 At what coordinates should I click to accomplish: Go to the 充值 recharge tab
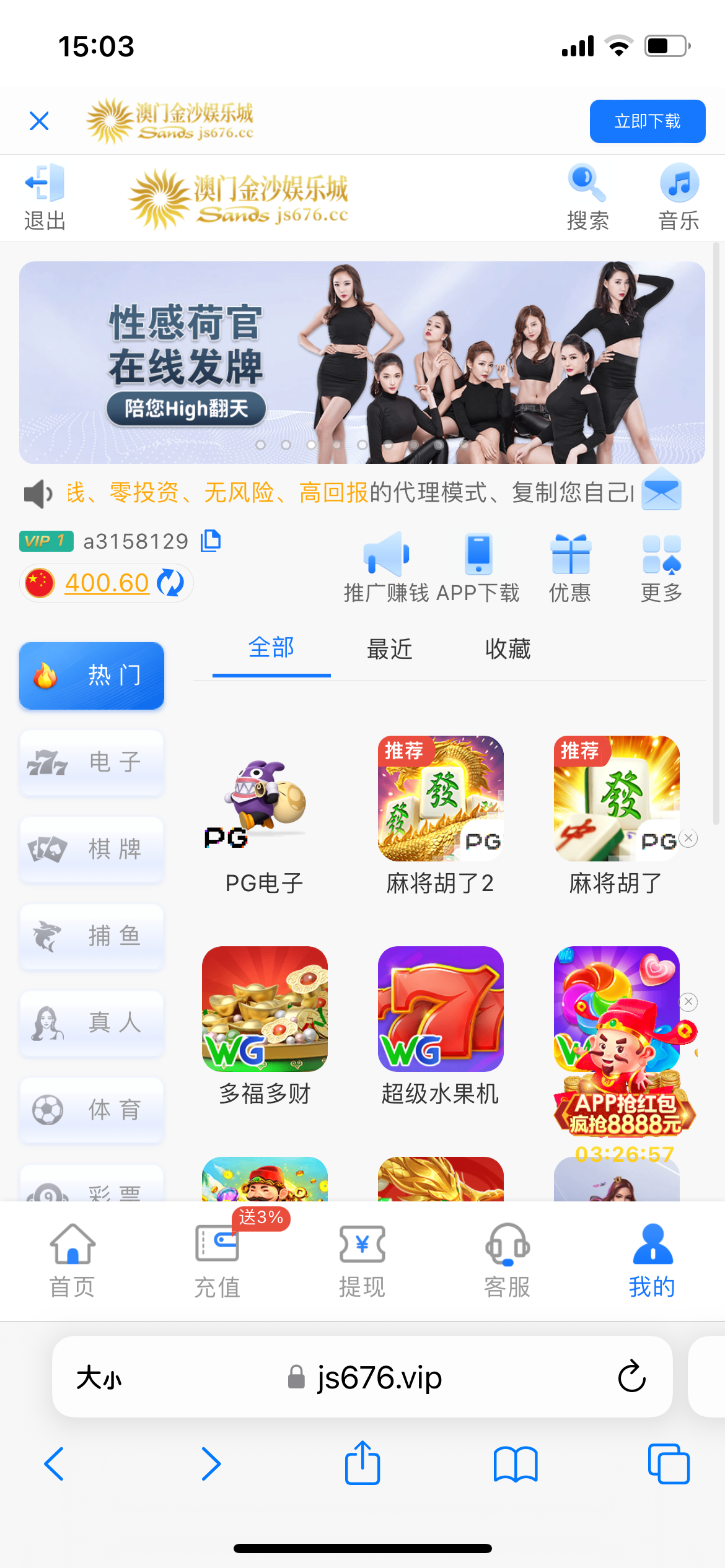(217, 1260)
